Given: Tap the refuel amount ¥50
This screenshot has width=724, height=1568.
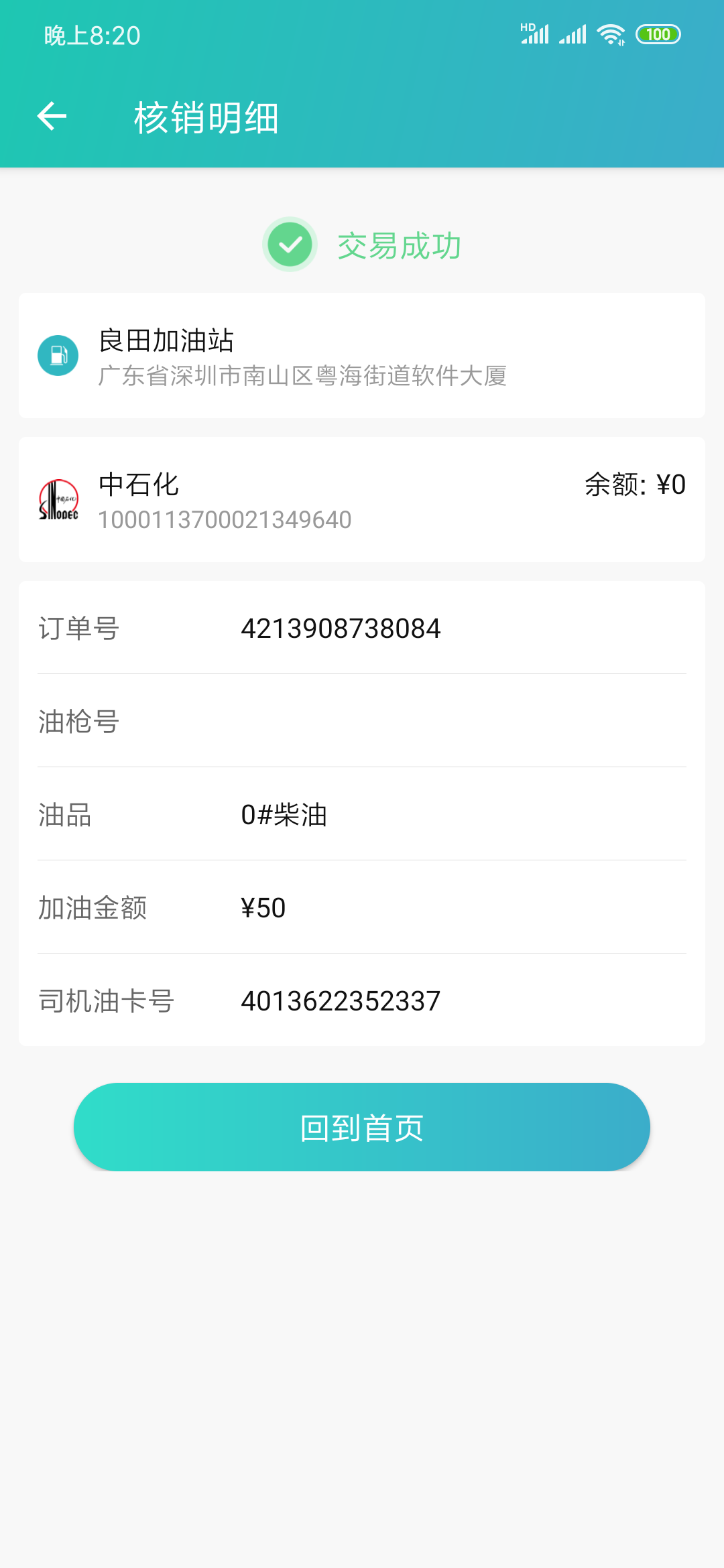Looking at the screenshot, I should pos(264,908).
